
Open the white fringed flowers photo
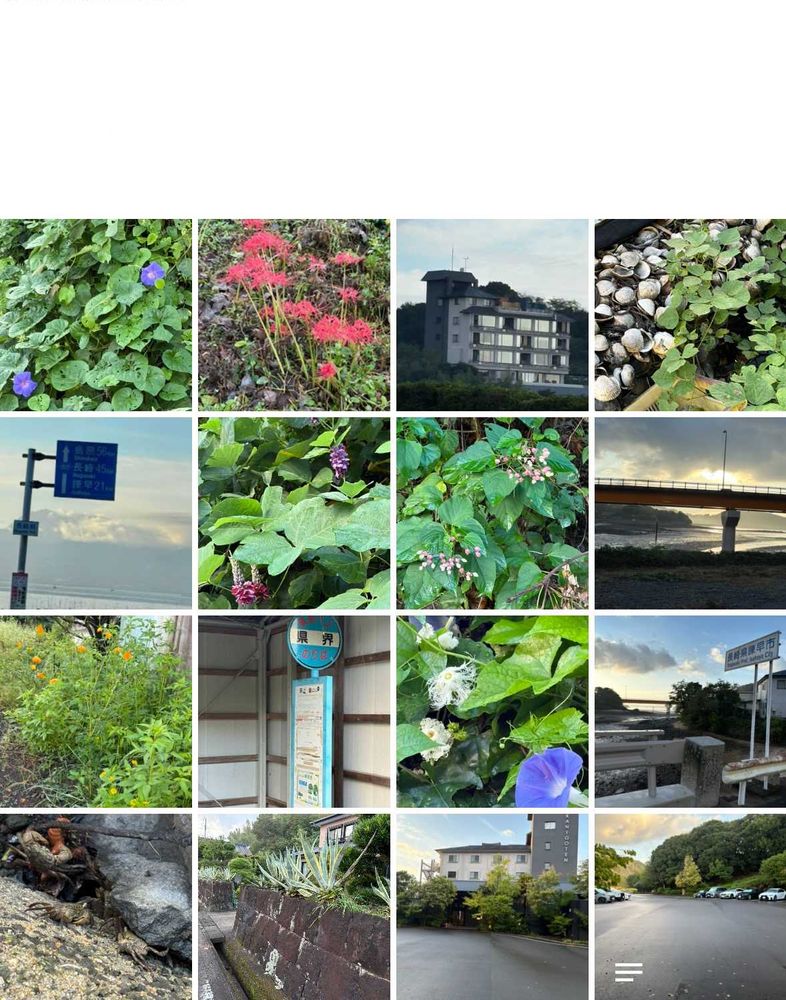point(492,712)
